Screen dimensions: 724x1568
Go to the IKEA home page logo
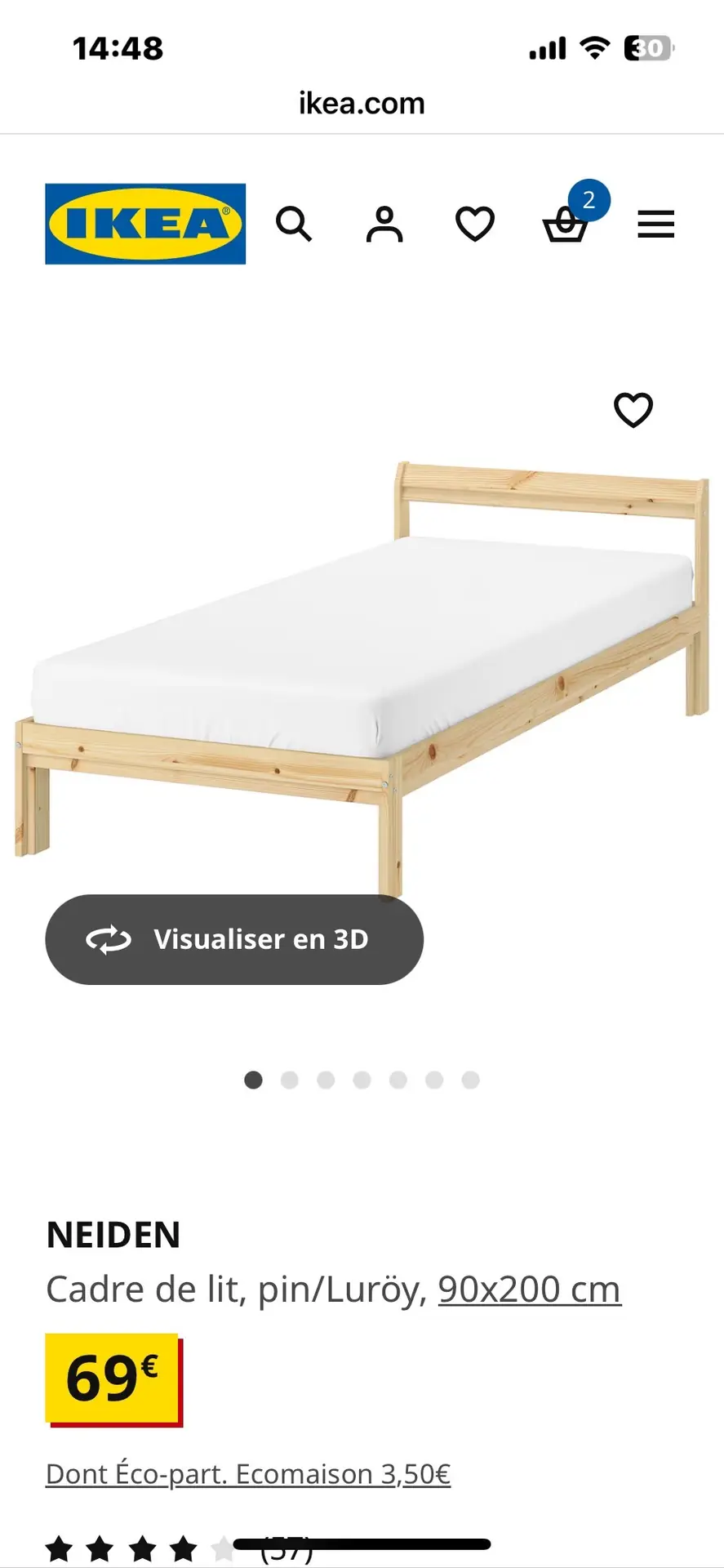(145, 224)
